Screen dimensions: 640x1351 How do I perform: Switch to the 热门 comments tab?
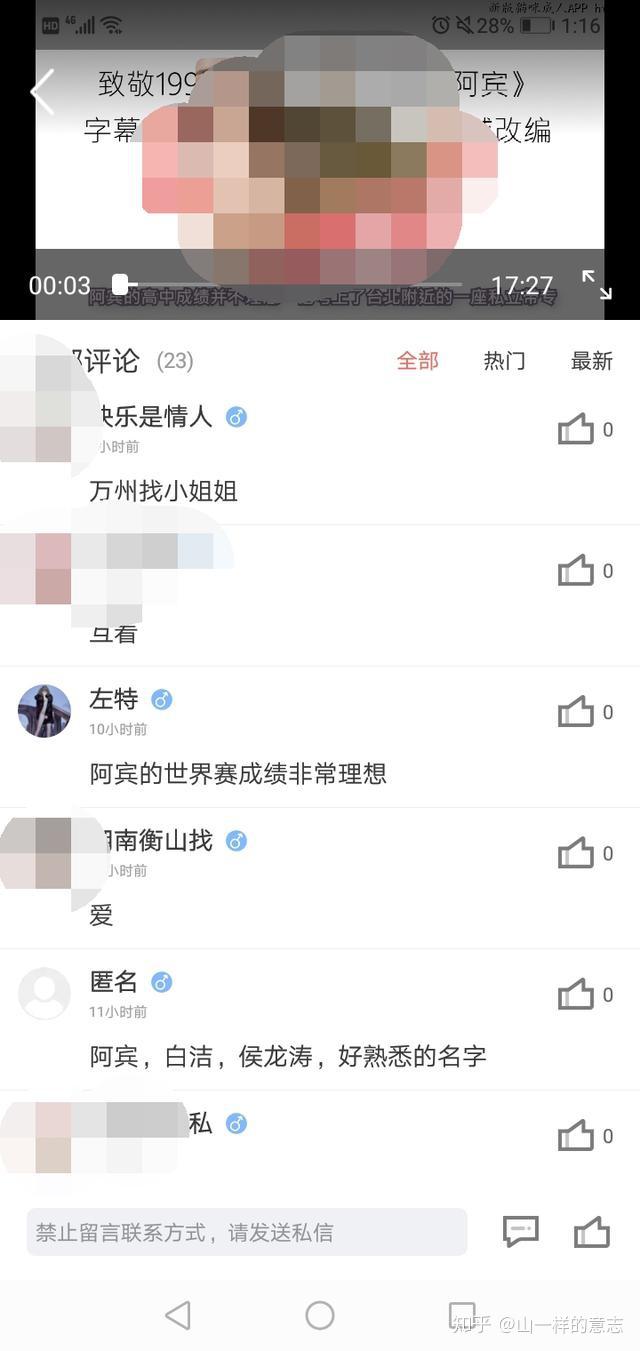505,361
